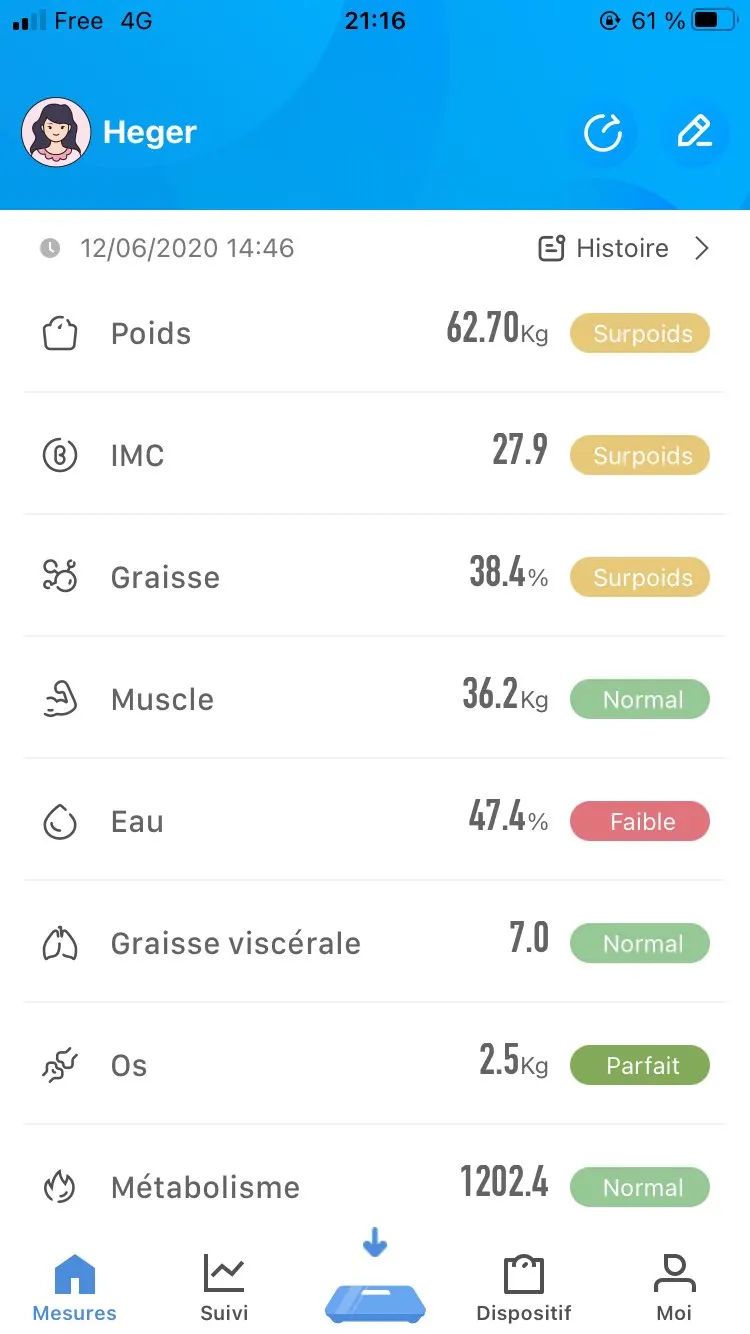Open the Eau water percentage row
The image size is (750, 1334).
375,821
